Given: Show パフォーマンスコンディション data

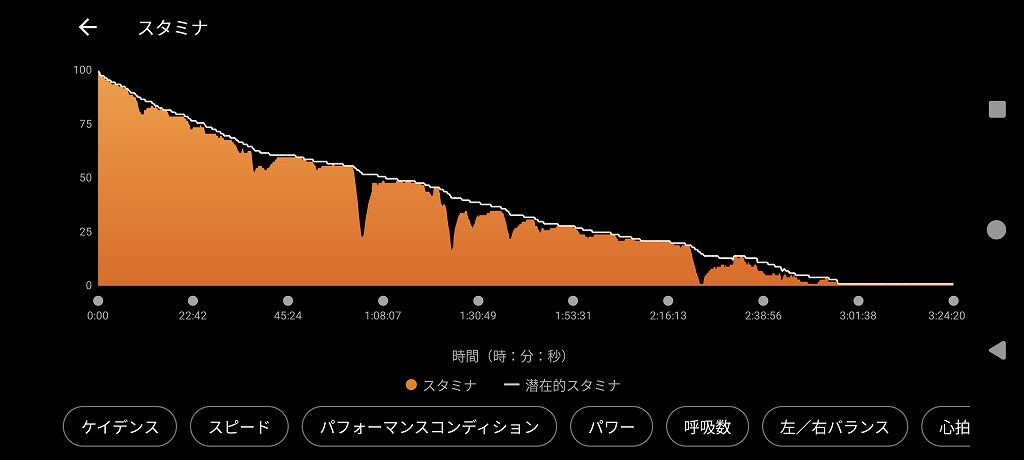Looking at the screenshot, I should click(x=429, y=427).
